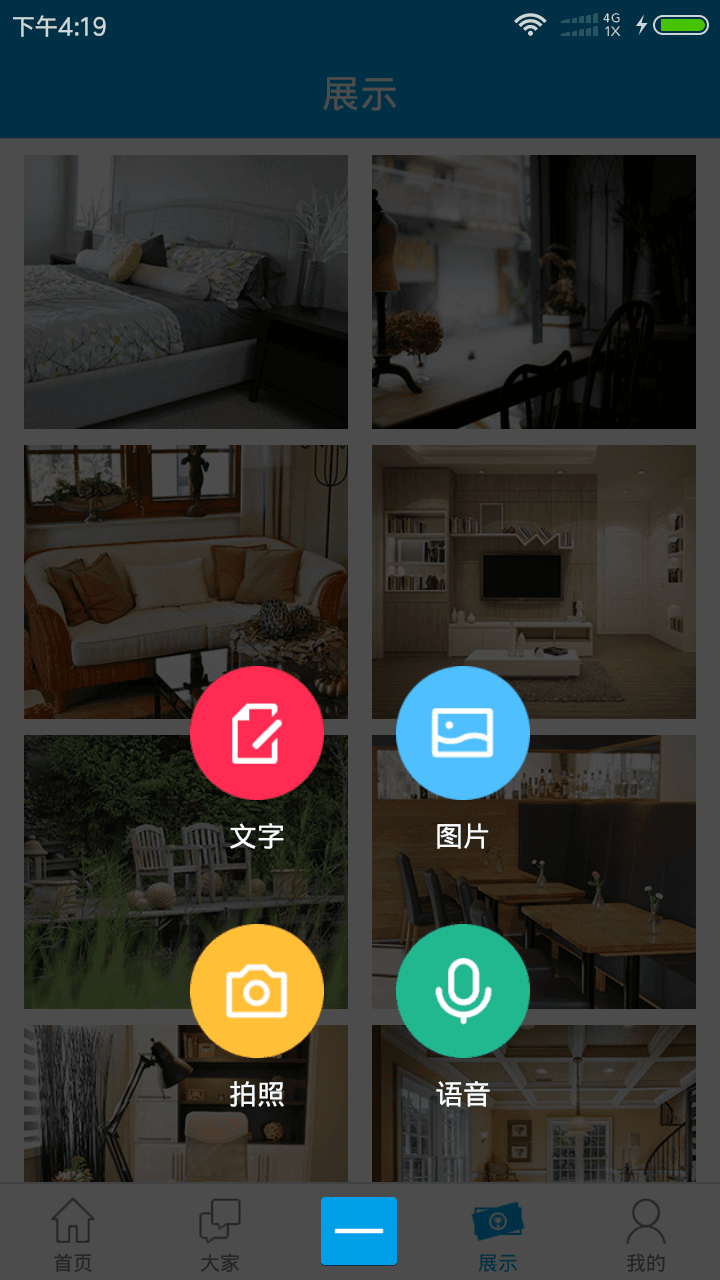Select the 文字 text posting icon
The image size is (720, 1280).
256,732
